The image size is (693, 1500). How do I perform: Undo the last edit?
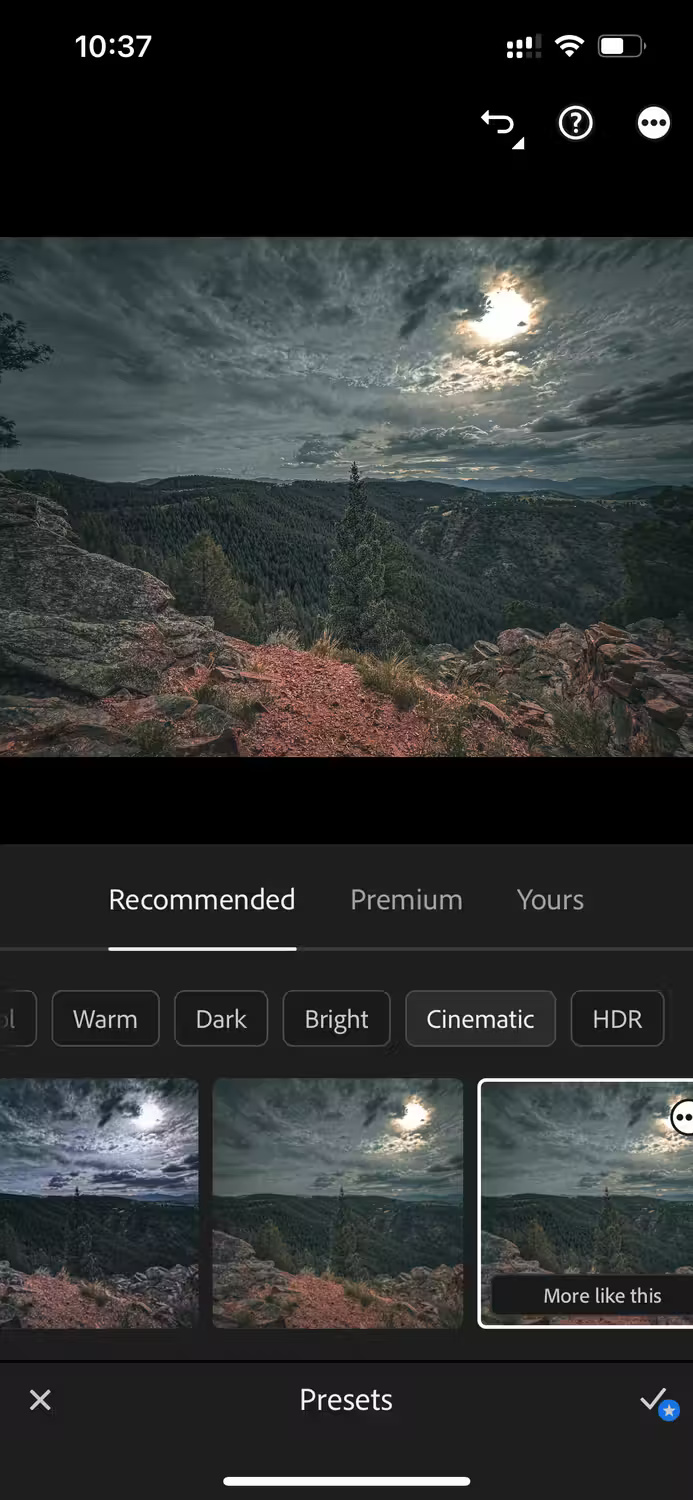pos(500,125)
